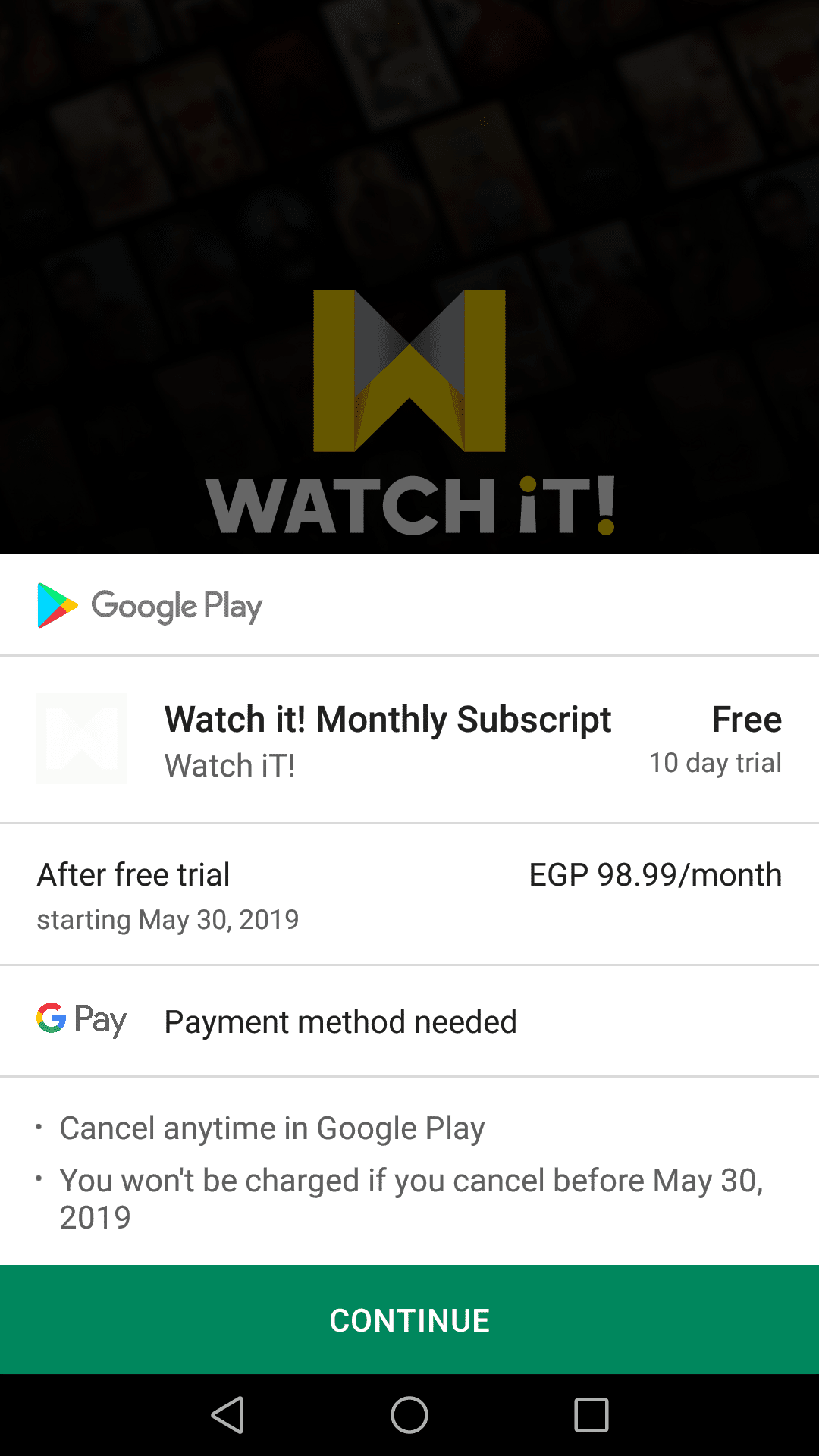The width and height of the screenshot is (819, 1456).
Task: Return to the home screen
Action: point(409,1415)
